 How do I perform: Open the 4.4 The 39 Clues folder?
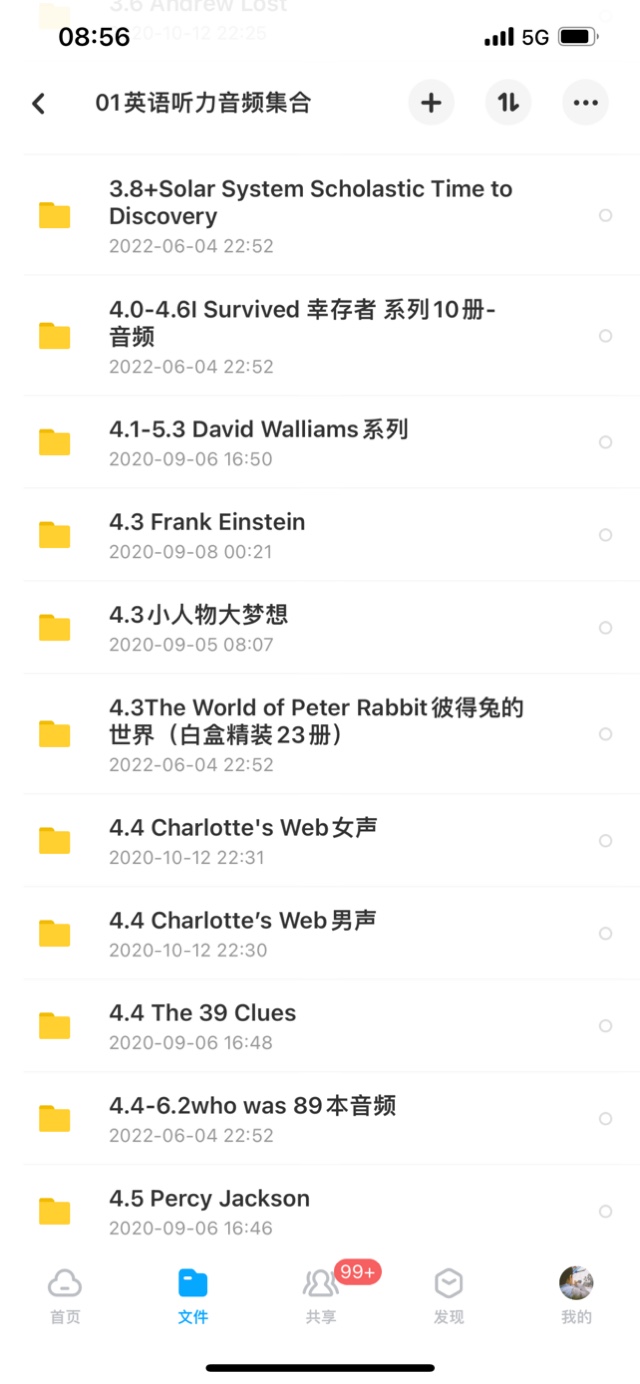[x=320, y=1026]
